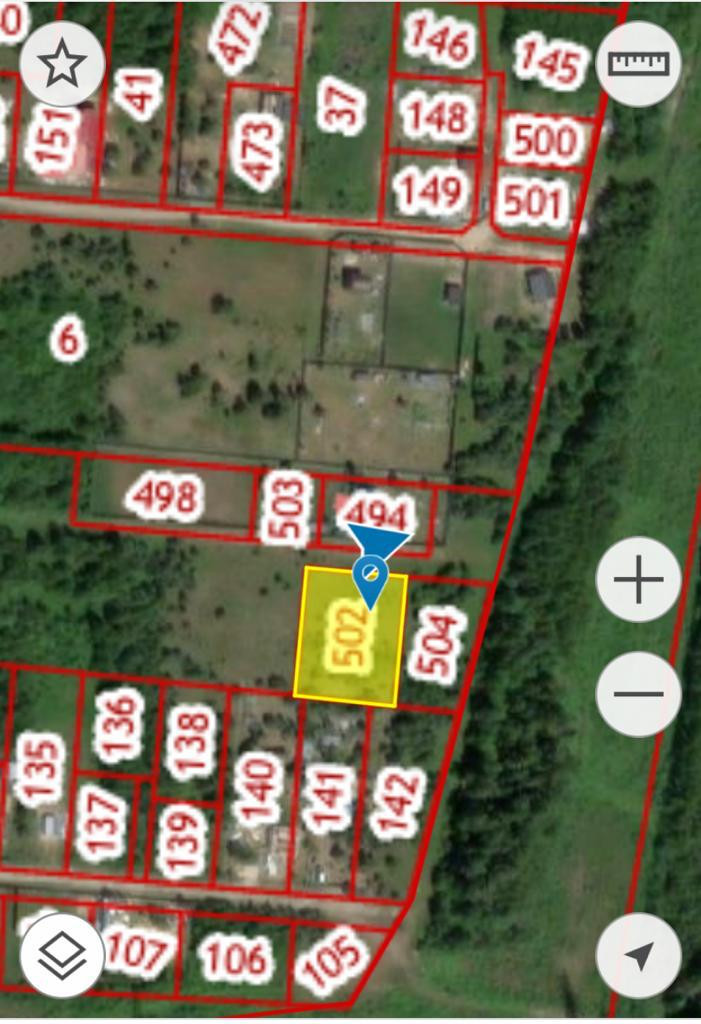Open the map layers selector

[62, 956]
